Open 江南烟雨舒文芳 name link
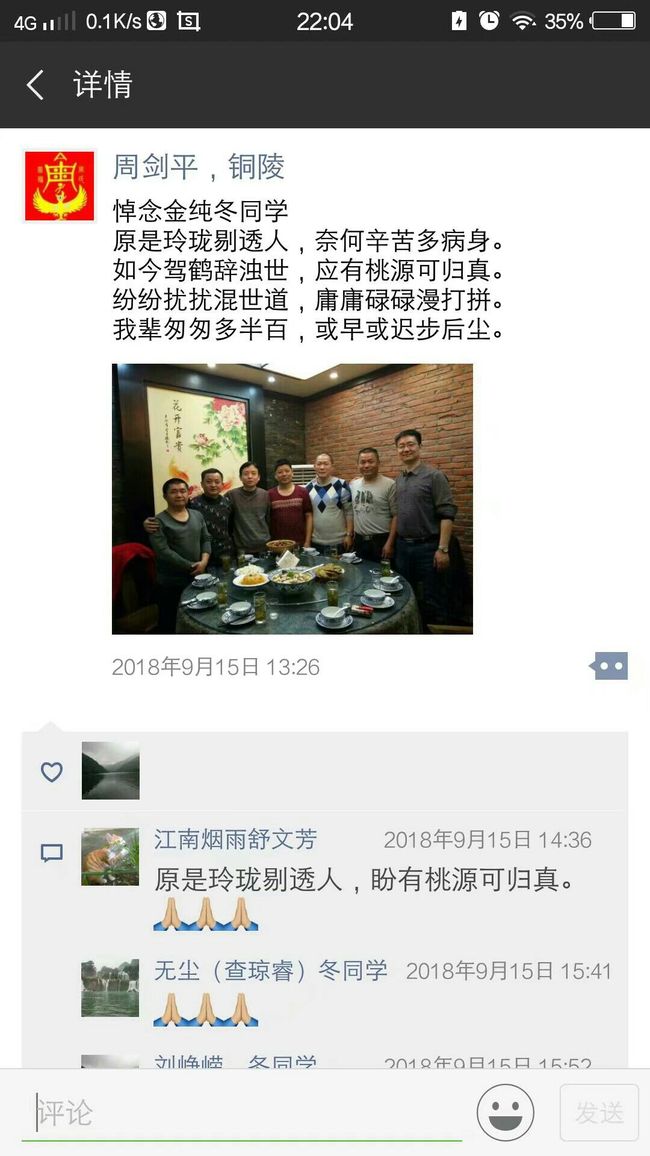The width and height of the screenshot is (650, 1156). pos(236,839)
